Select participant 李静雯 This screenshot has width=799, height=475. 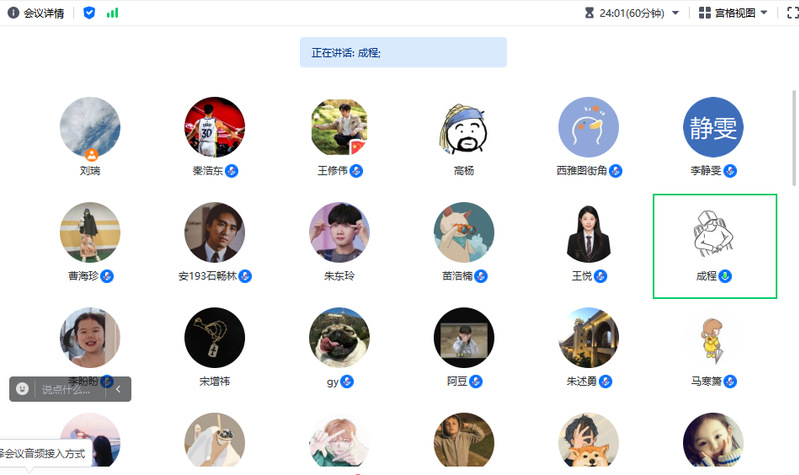713,128
